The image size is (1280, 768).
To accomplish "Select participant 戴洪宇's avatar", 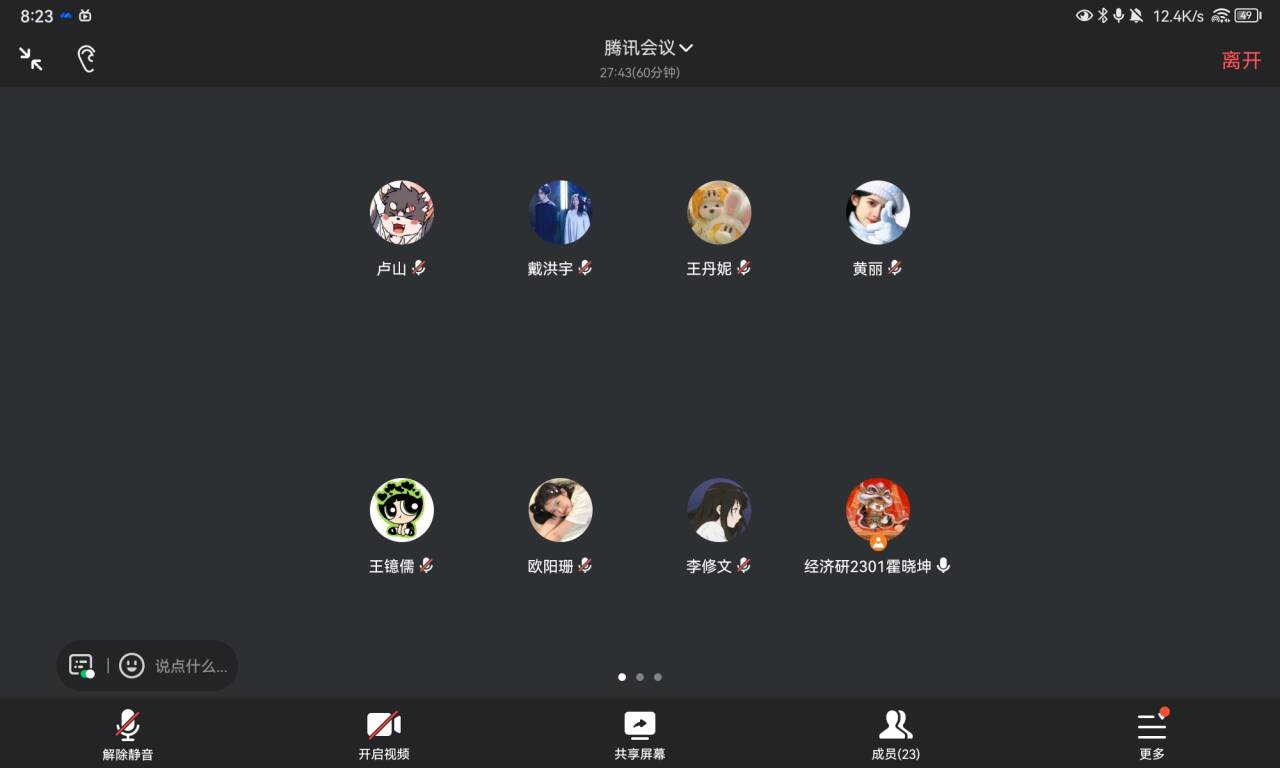I will click(560, 212).
